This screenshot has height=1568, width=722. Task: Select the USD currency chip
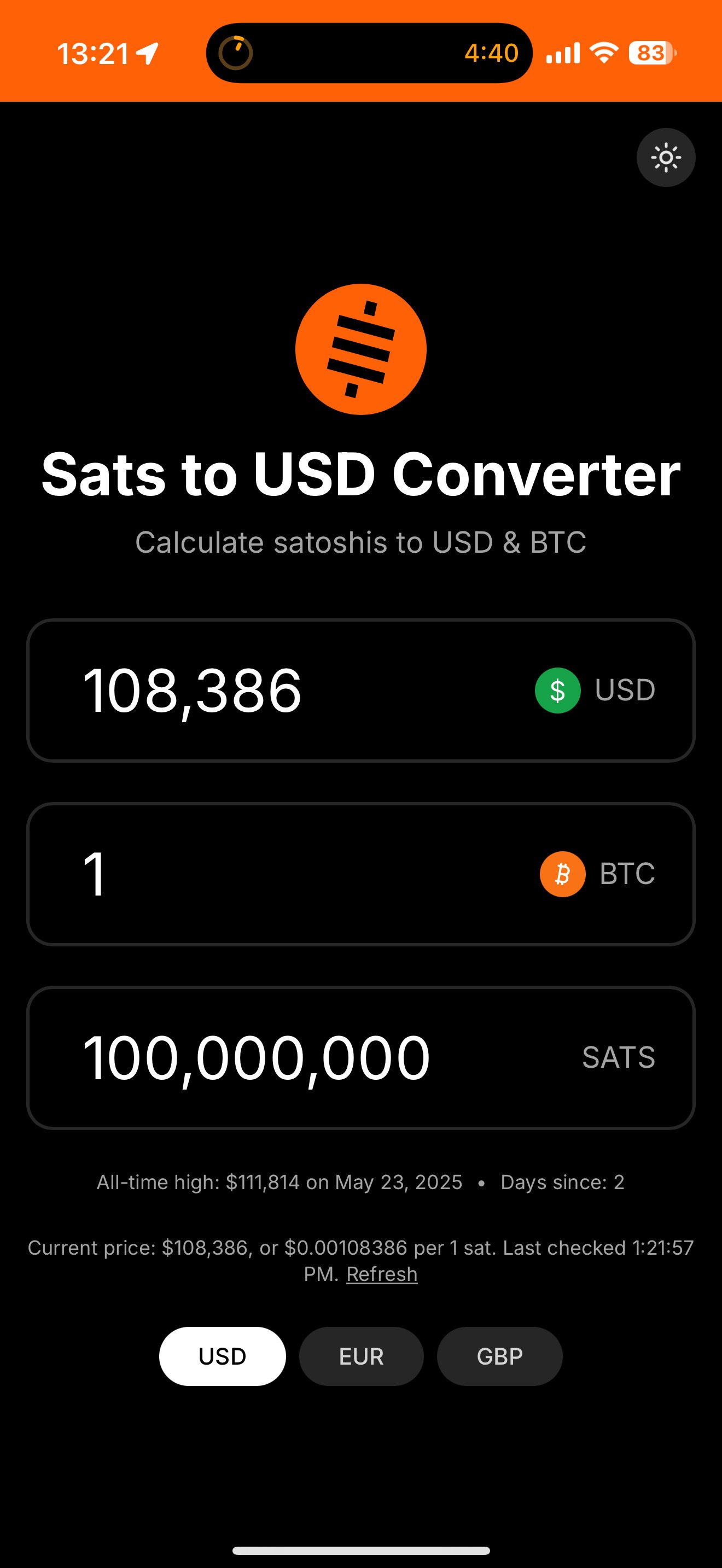tap(222, 1357)
